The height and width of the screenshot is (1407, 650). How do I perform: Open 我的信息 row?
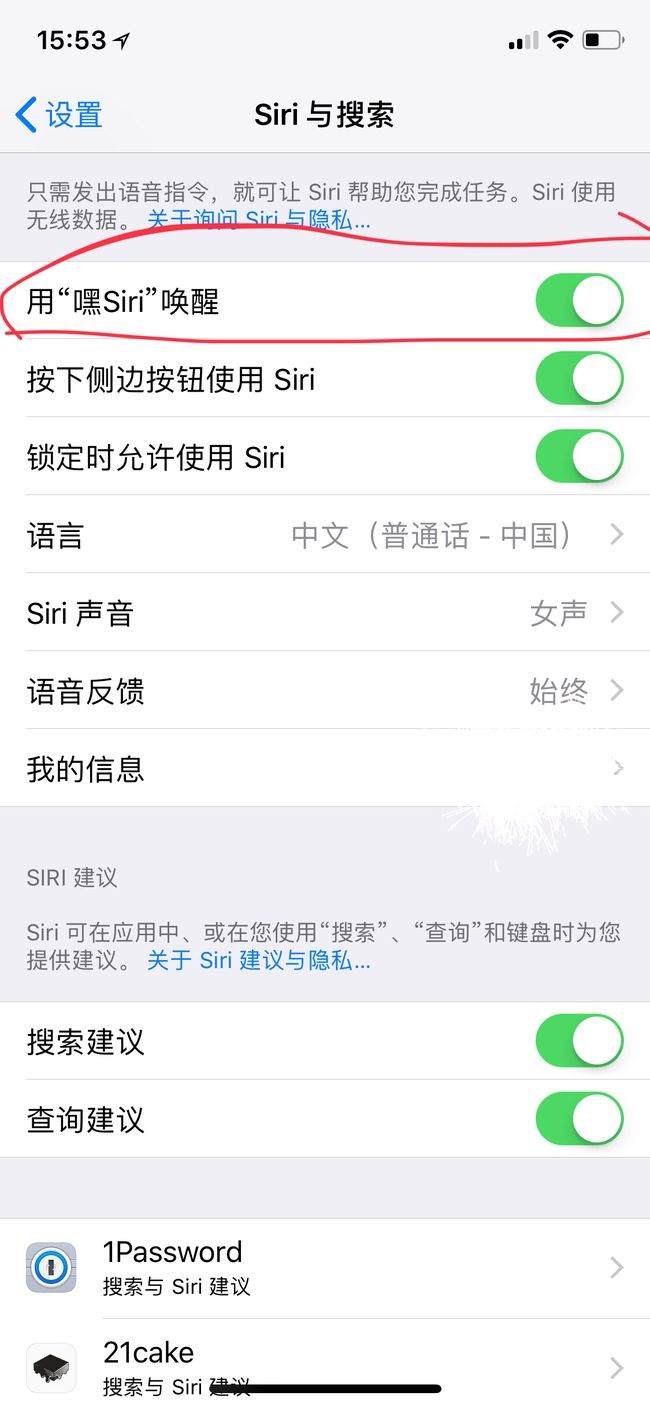[325, 769]
